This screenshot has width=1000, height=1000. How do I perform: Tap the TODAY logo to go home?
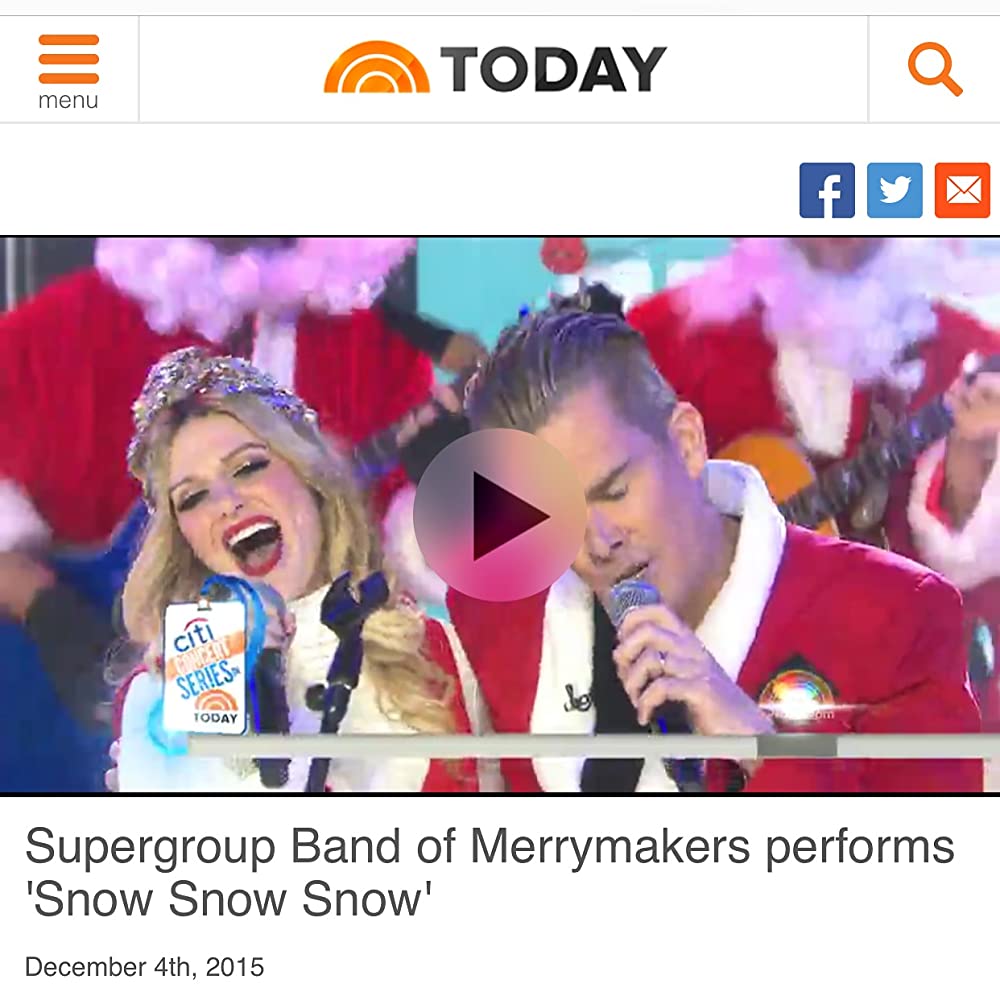pos(495,69)
